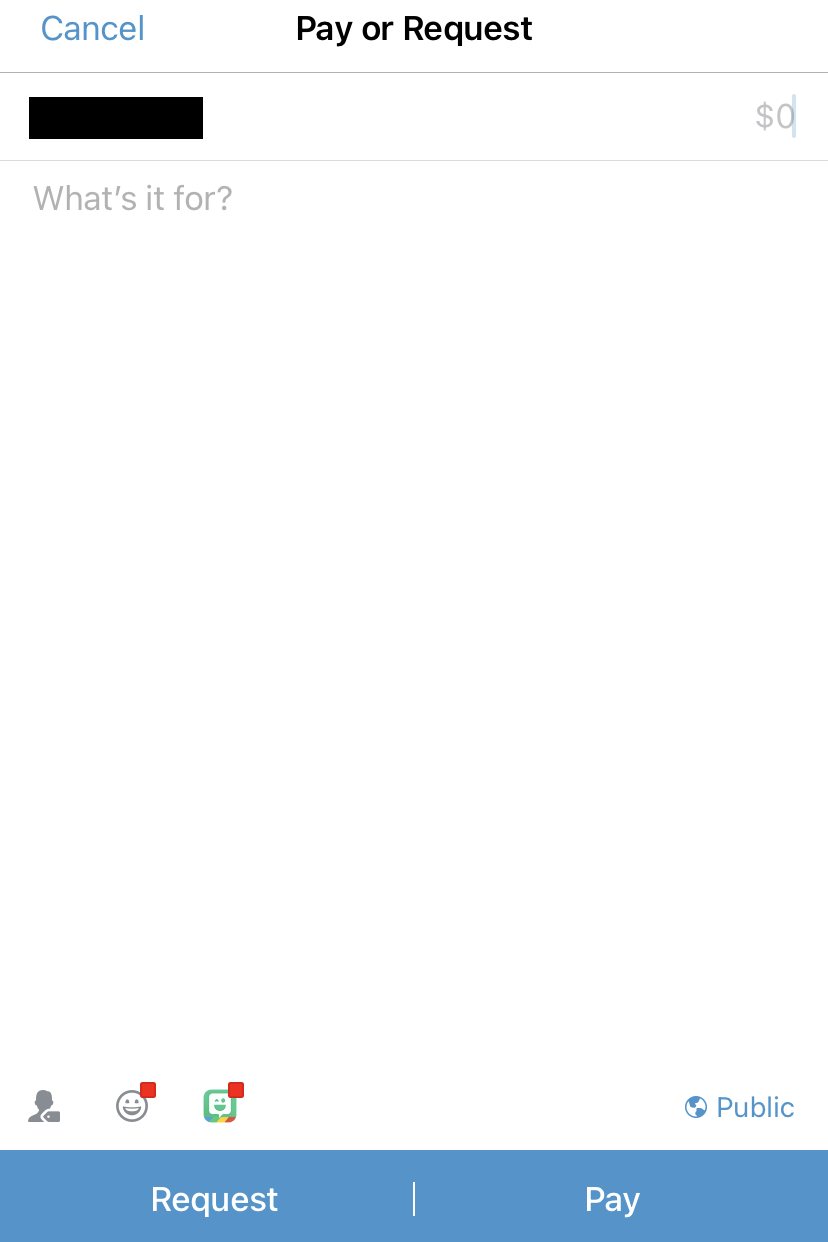The image size is (828, 1242).
Task: Open the emoji picker
Action: coord(132,1106)
